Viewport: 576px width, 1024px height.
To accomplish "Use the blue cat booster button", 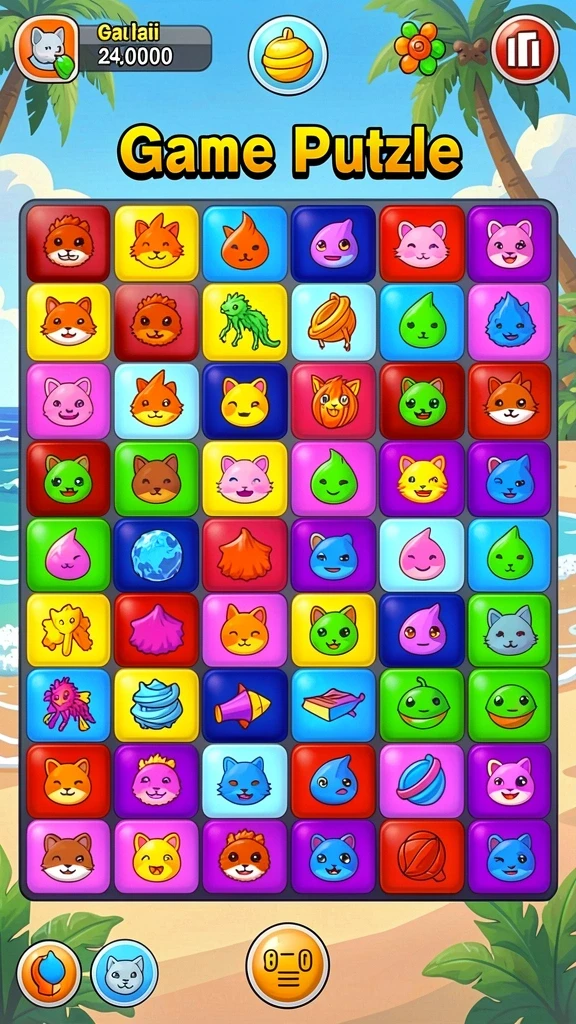I will 124,973.
